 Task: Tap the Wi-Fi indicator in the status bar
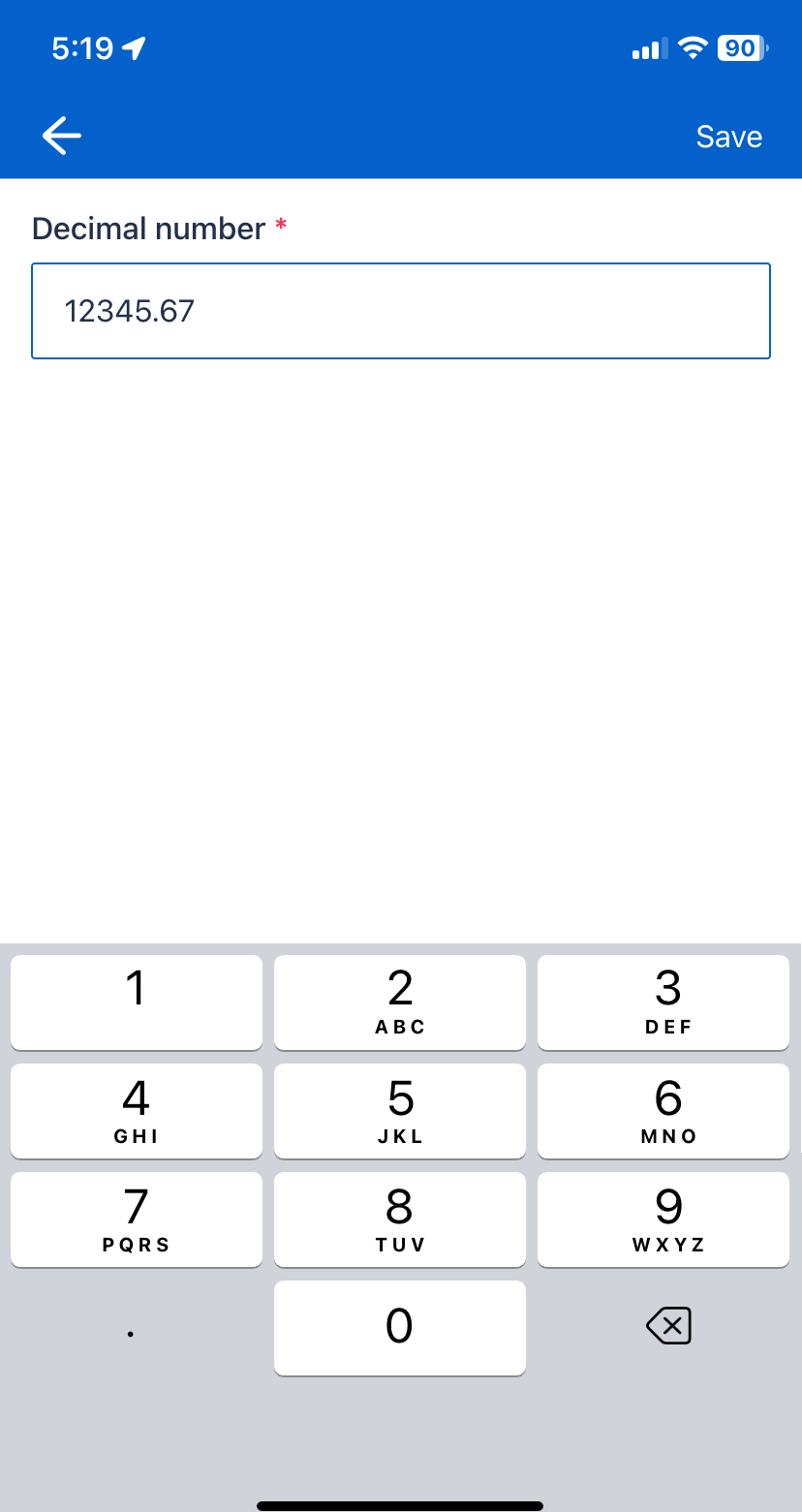point(693,47)
